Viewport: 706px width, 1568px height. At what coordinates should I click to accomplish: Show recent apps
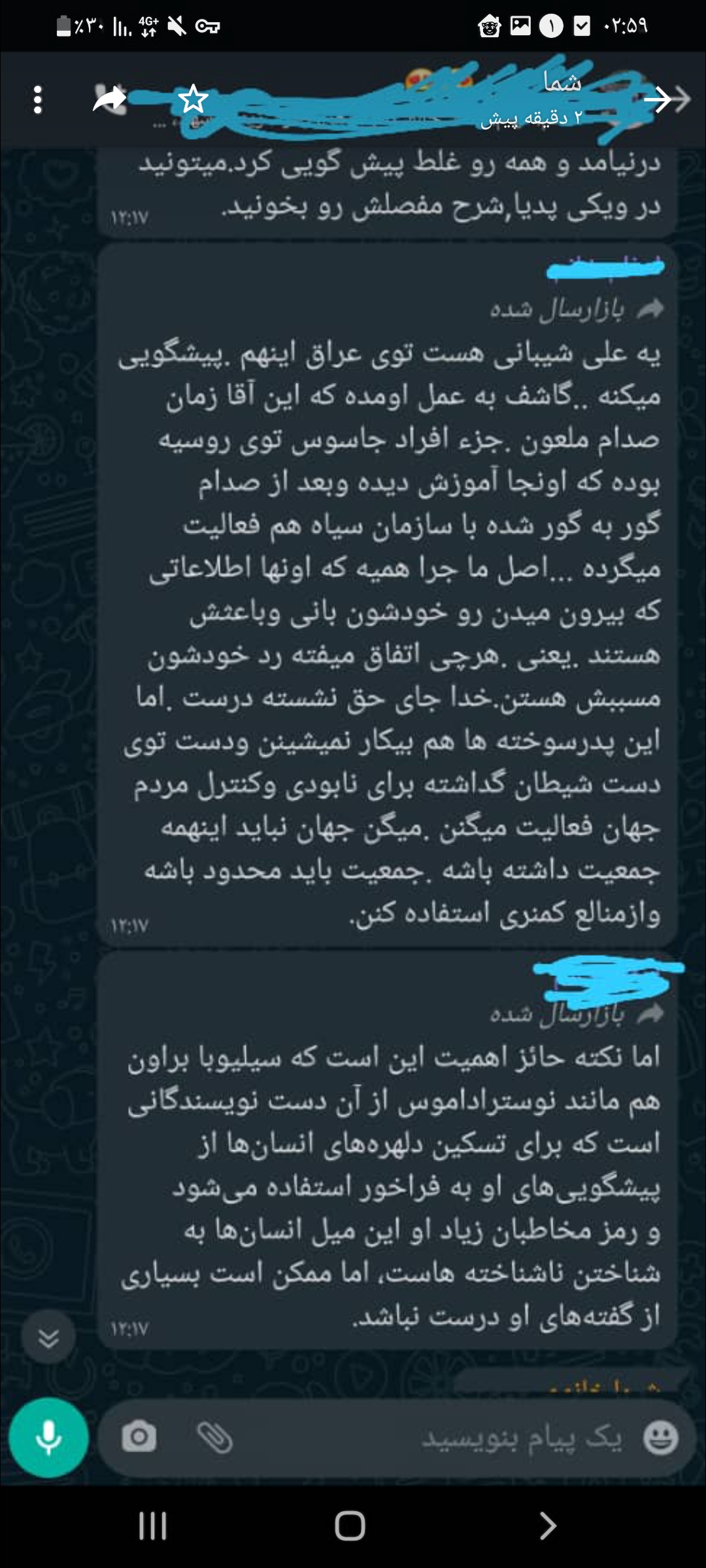[153, 1526]
